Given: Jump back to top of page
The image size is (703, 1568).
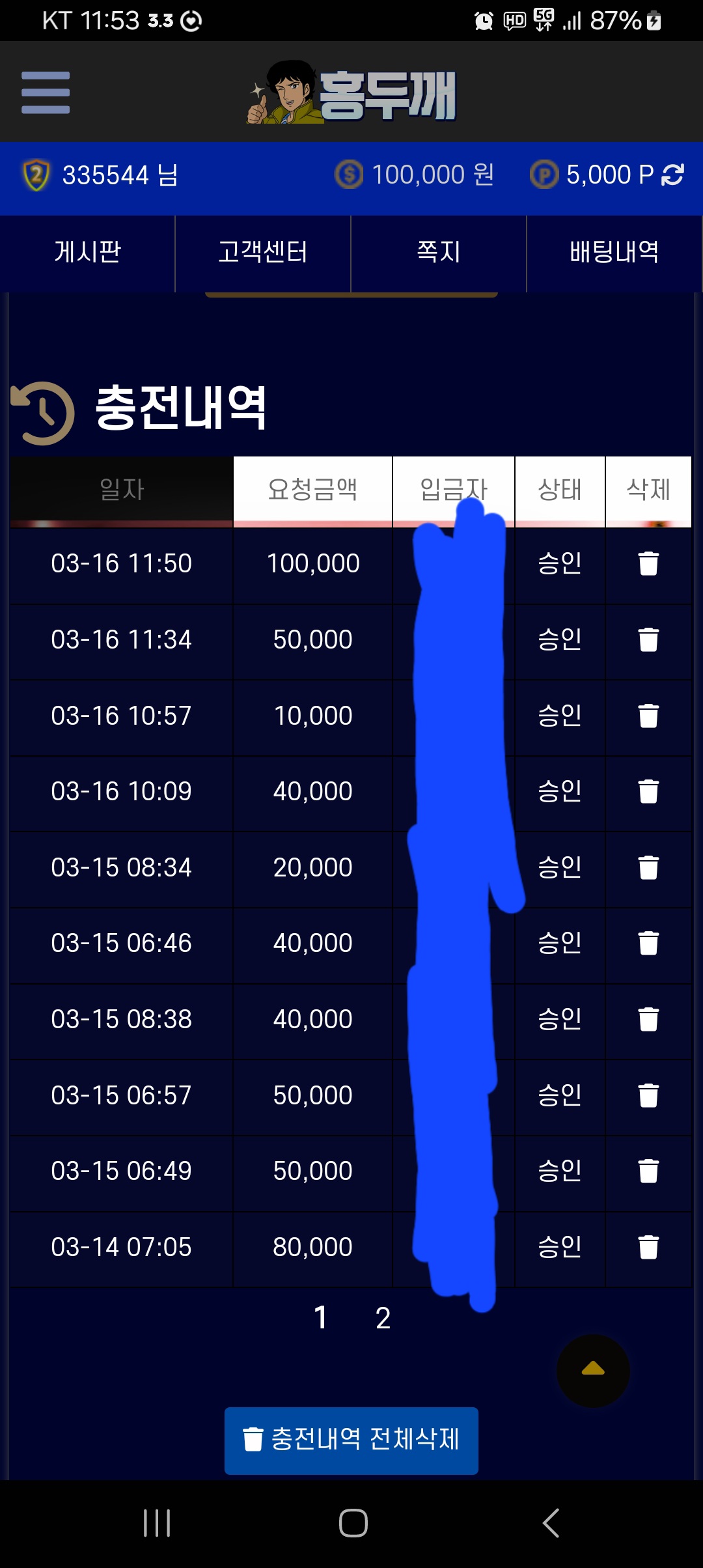Looking at the screenshot, I should (x=593, y=1371).
